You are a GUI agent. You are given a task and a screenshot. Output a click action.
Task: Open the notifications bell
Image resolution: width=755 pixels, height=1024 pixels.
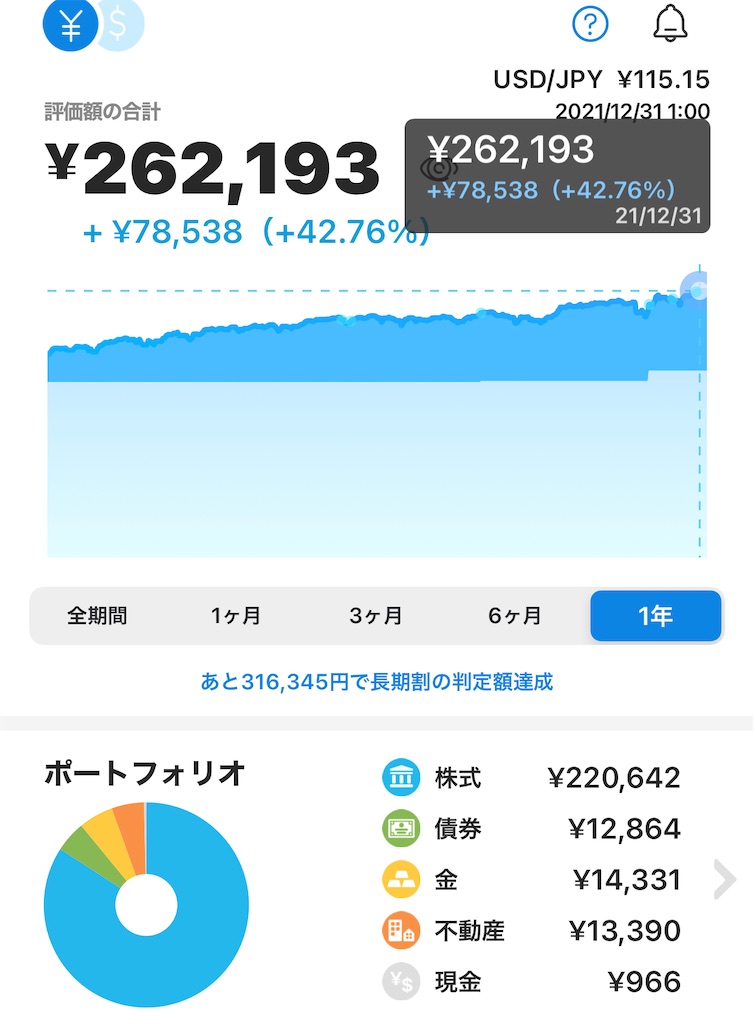tap(670, 23)
